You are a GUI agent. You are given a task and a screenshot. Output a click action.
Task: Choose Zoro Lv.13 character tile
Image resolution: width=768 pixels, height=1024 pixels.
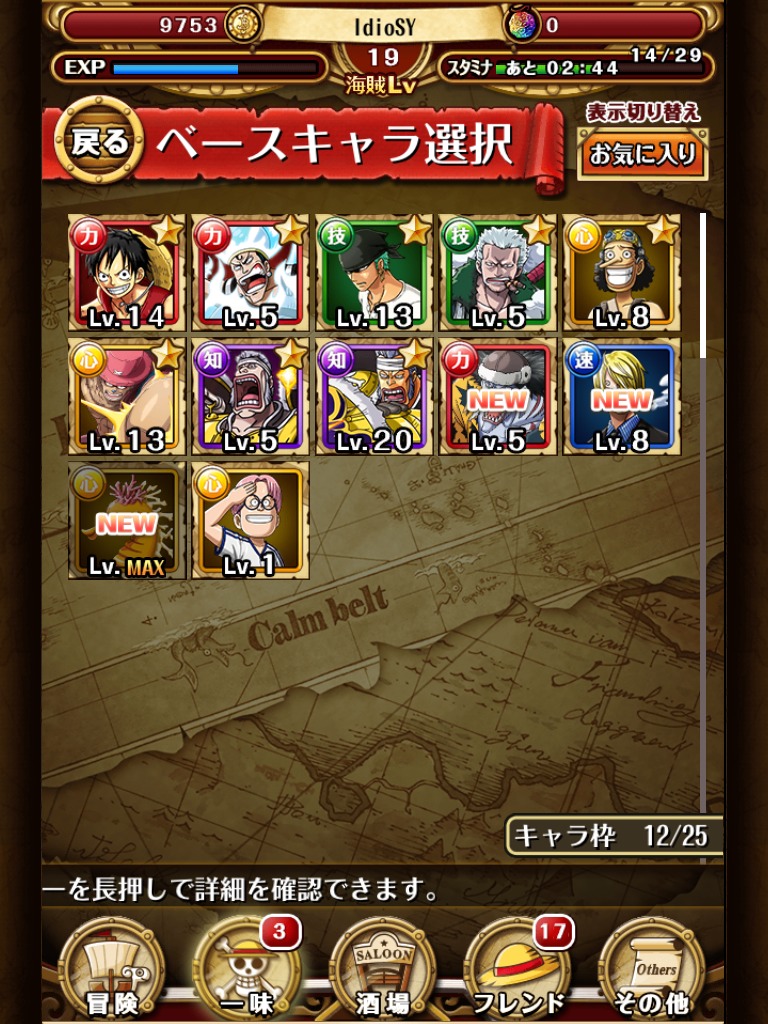tap(374, 272)
